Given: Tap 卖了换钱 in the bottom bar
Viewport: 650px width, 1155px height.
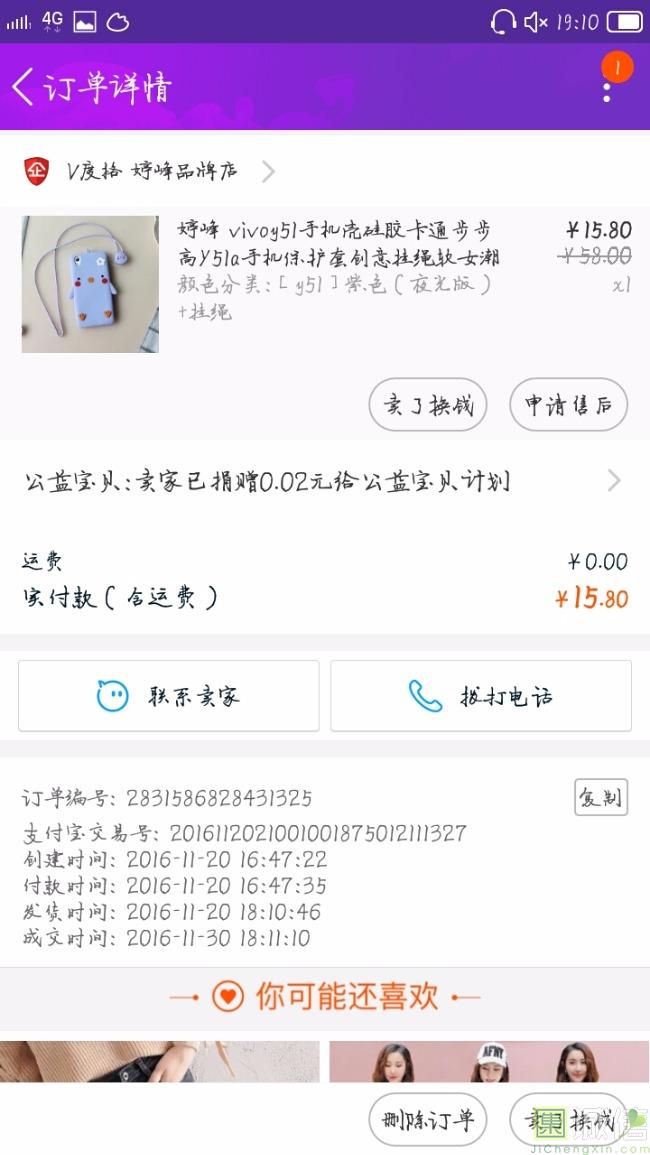Looking at the screenshot, I should [568, 1120].
